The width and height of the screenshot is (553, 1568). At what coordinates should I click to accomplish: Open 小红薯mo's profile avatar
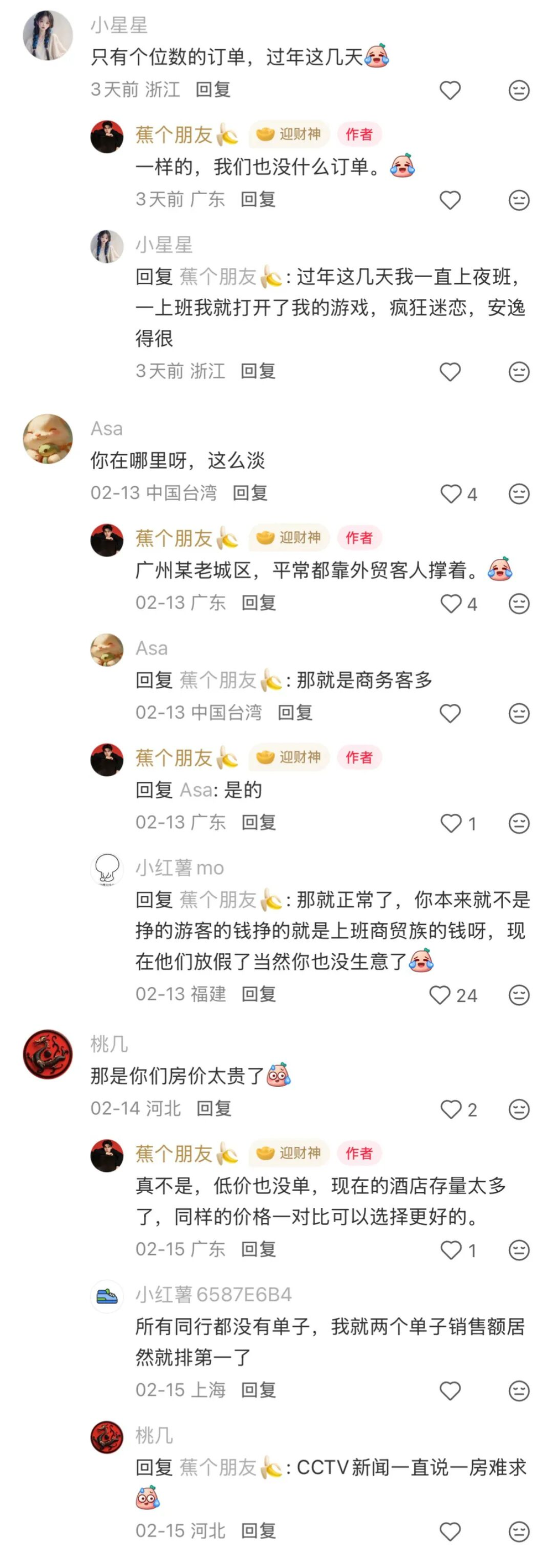click(107, 869)
